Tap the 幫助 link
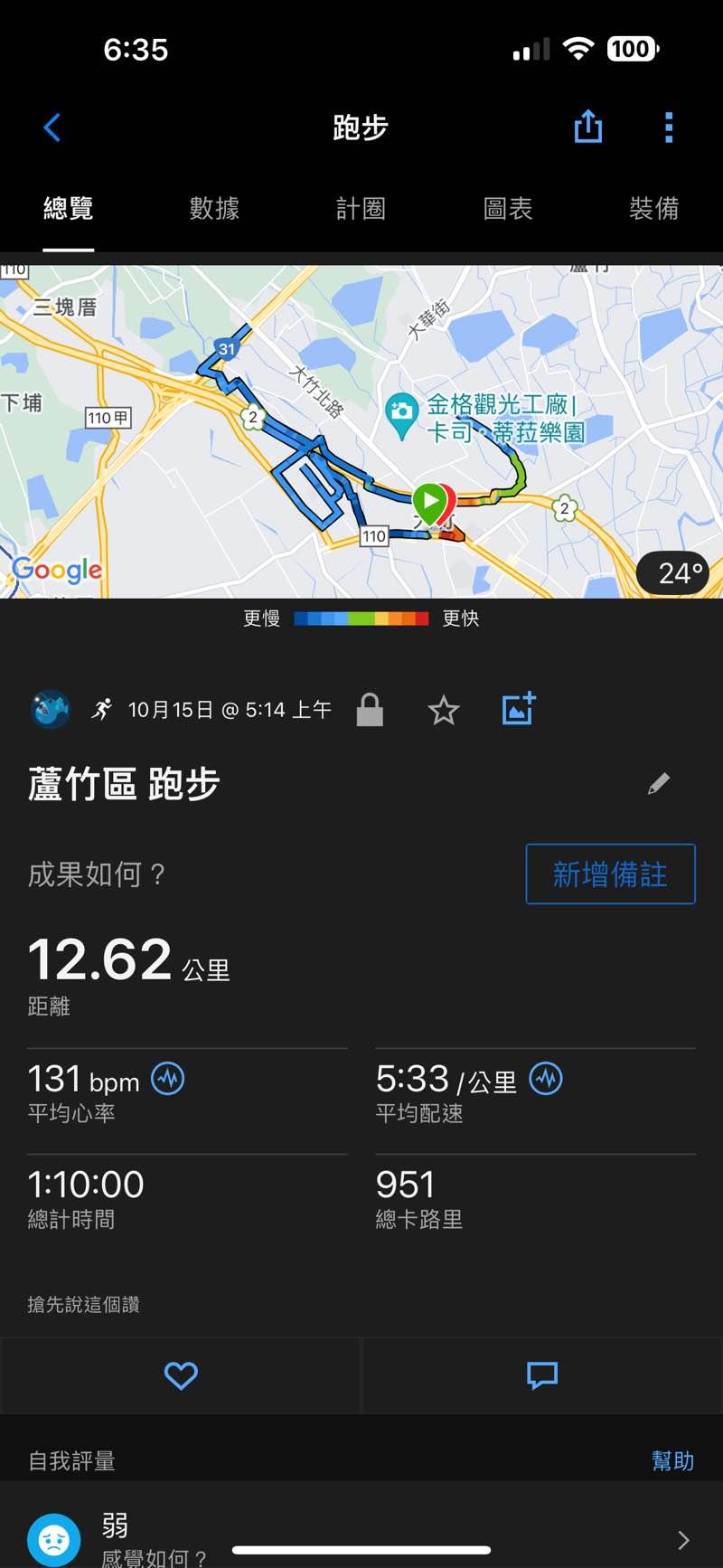Viewport: 723px width, 1568px height. 672,1460
